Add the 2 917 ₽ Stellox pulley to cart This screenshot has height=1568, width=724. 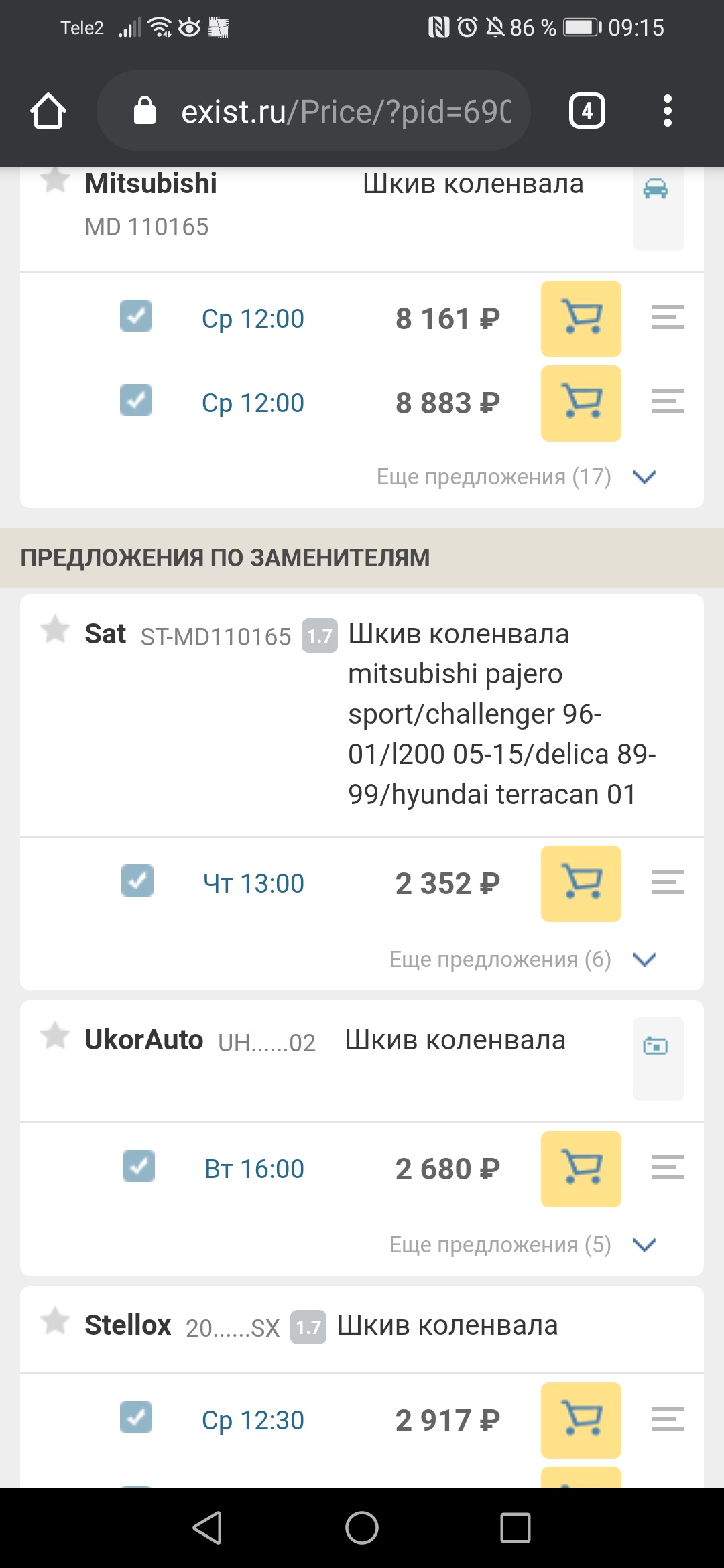[581, 1420]
